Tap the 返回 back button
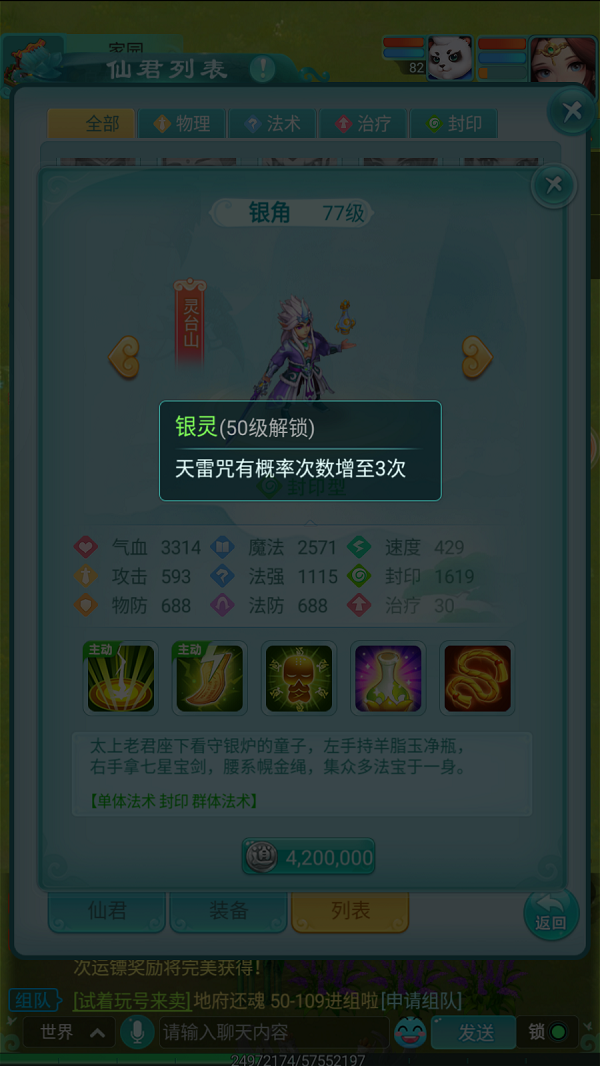This screenshot has height=1066, width=600. point(551,912)
